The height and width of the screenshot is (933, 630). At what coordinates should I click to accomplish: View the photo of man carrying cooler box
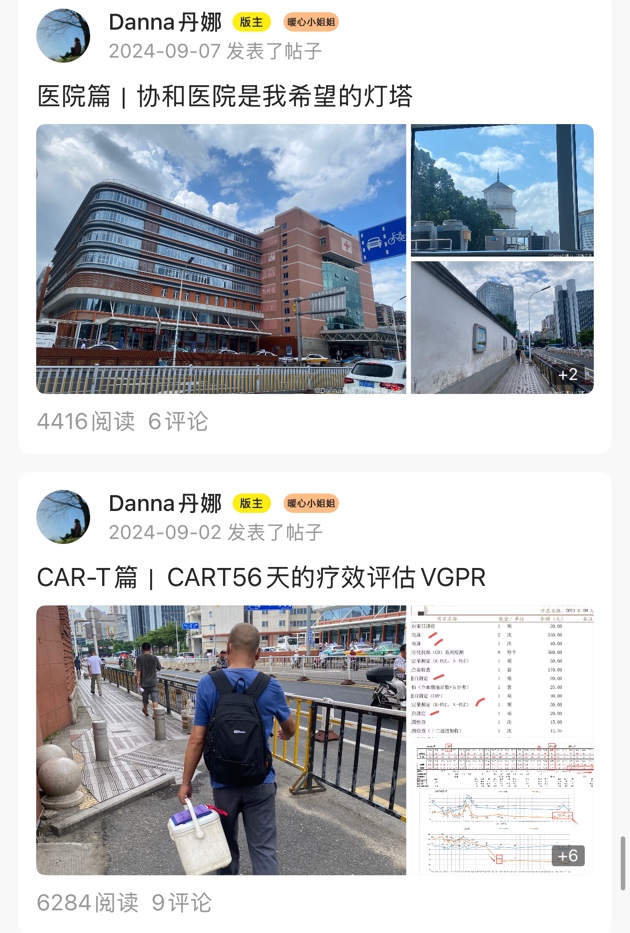pos(221,740)
